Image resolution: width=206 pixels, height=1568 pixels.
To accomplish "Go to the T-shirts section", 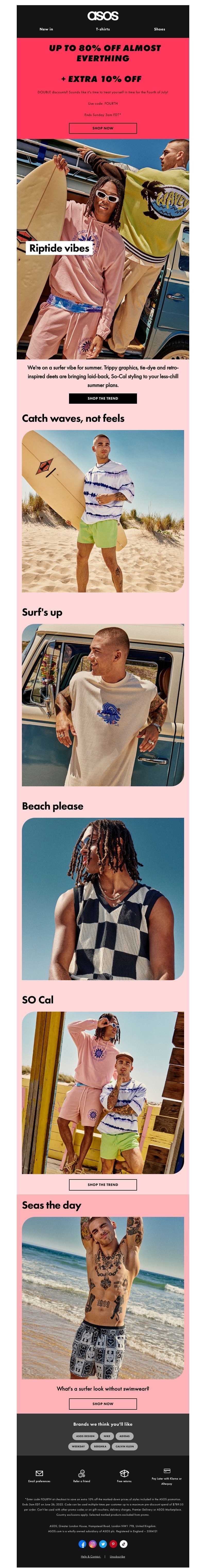I will click(x=103, y=29).
